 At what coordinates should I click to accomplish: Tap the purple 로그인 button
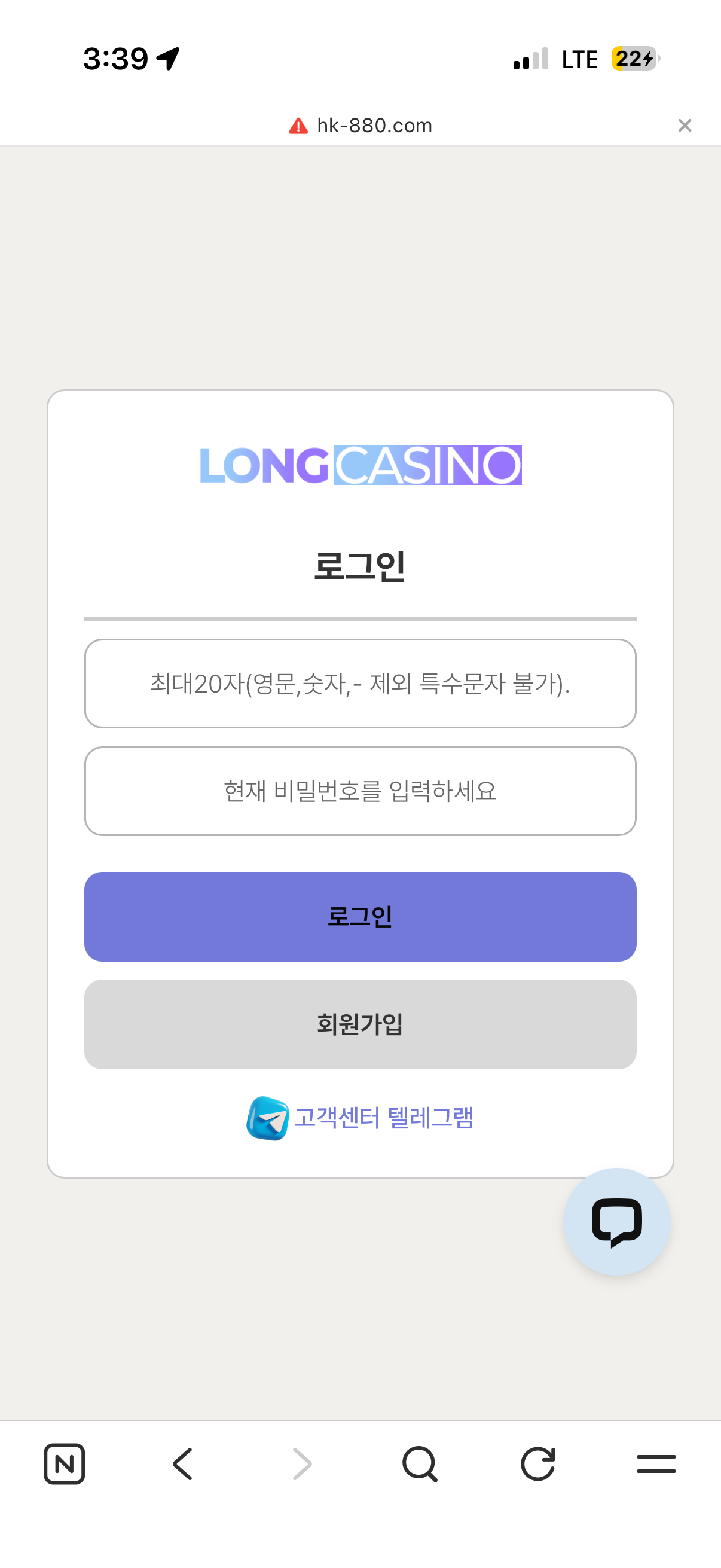(360, 916)
